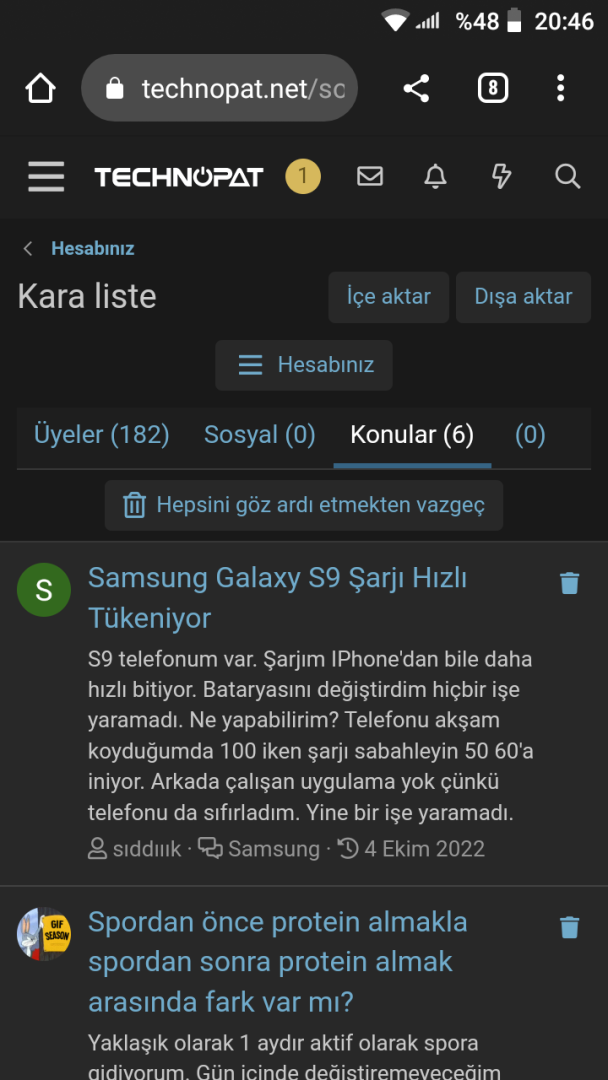Screen dimensions: 608x1080
Task: Go to the browser home page
Action: click(x=40, y=89)
